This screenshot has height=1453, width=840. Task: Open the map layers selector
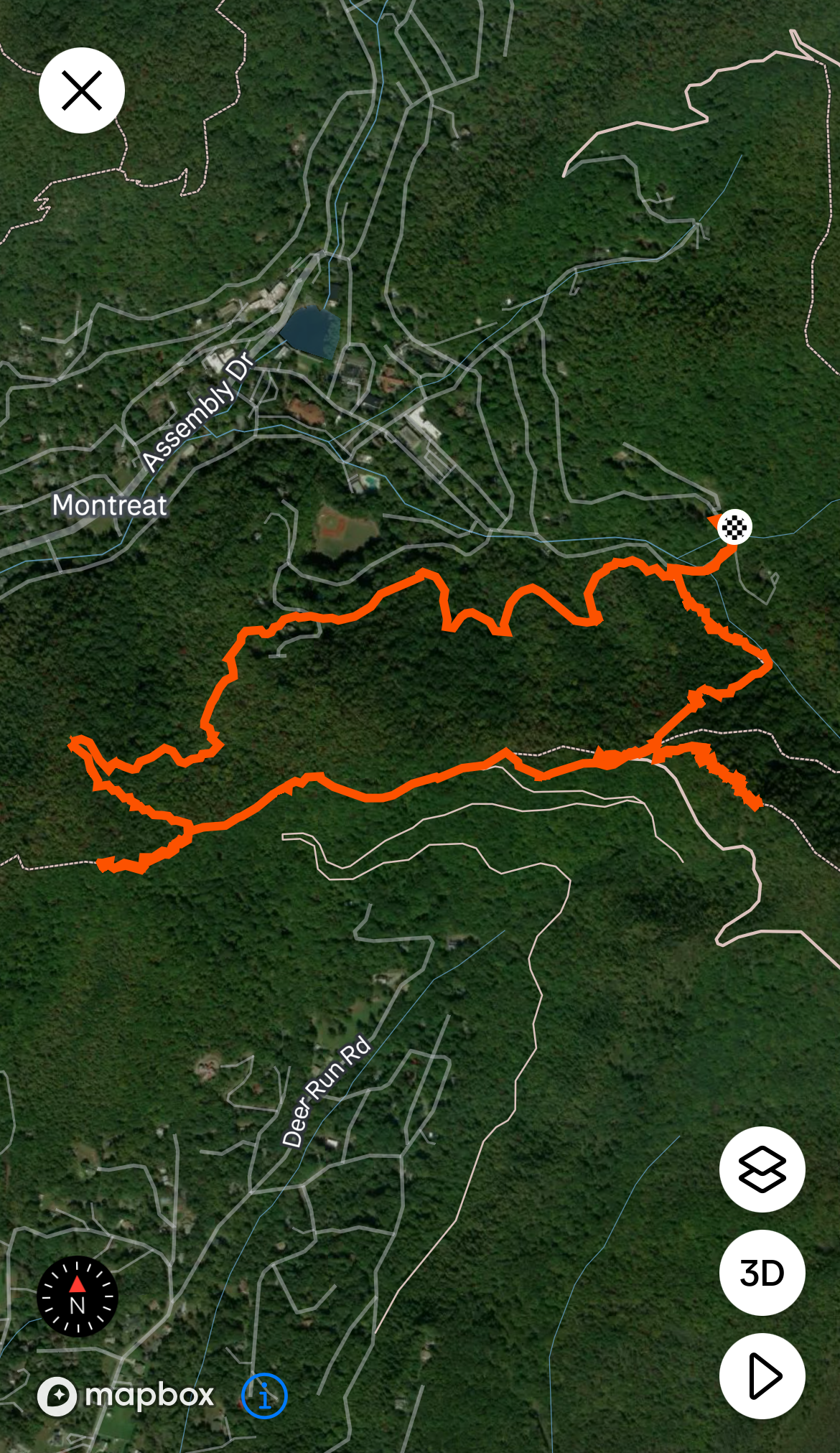coord(762,1169)
